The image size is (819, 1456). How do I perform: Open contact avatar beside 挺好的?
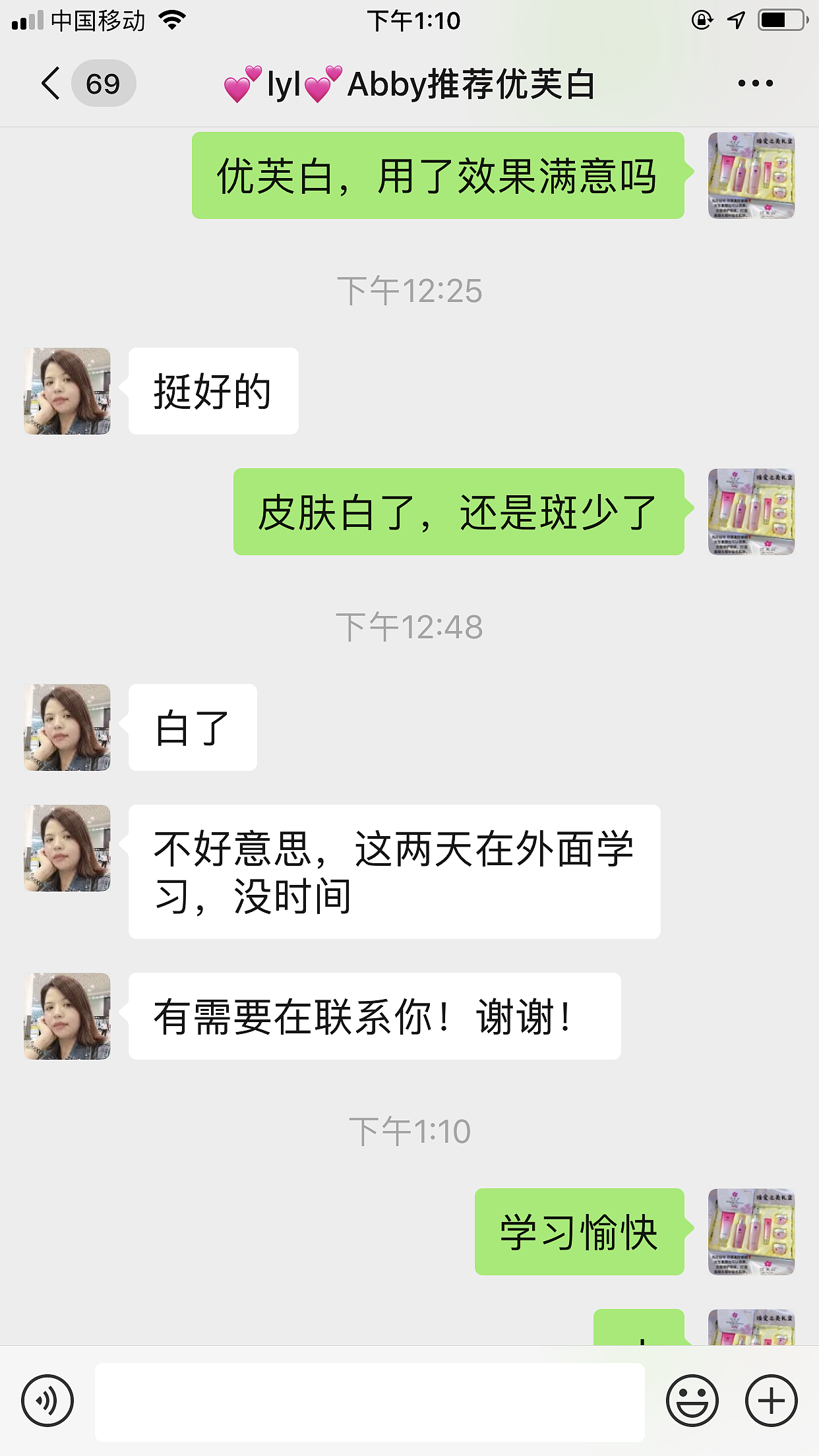(x=67, y=391)
